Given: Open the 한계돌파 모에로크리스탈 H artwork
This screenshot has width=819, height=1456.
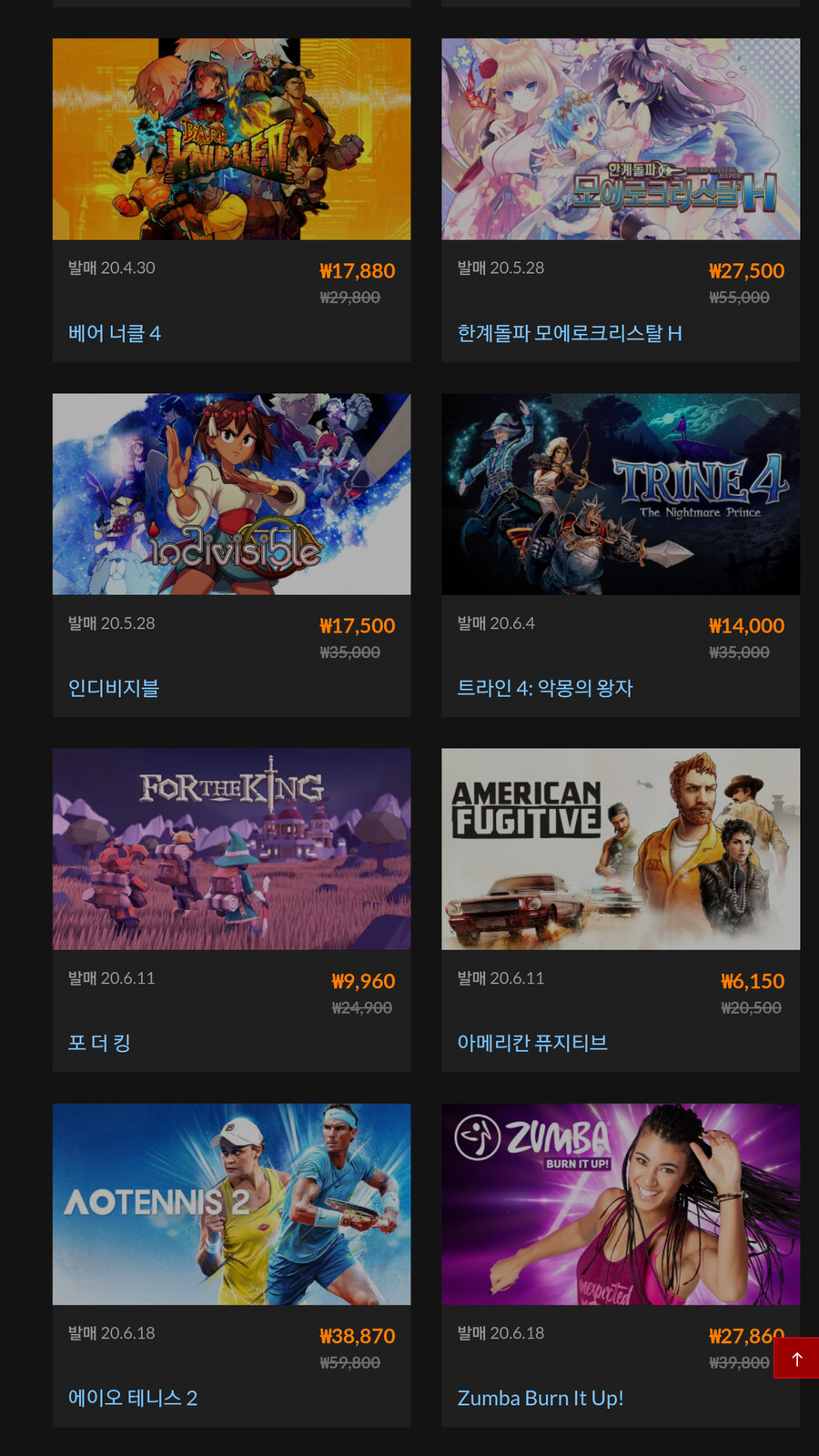Looking at the screenshot, I should 621,138.
